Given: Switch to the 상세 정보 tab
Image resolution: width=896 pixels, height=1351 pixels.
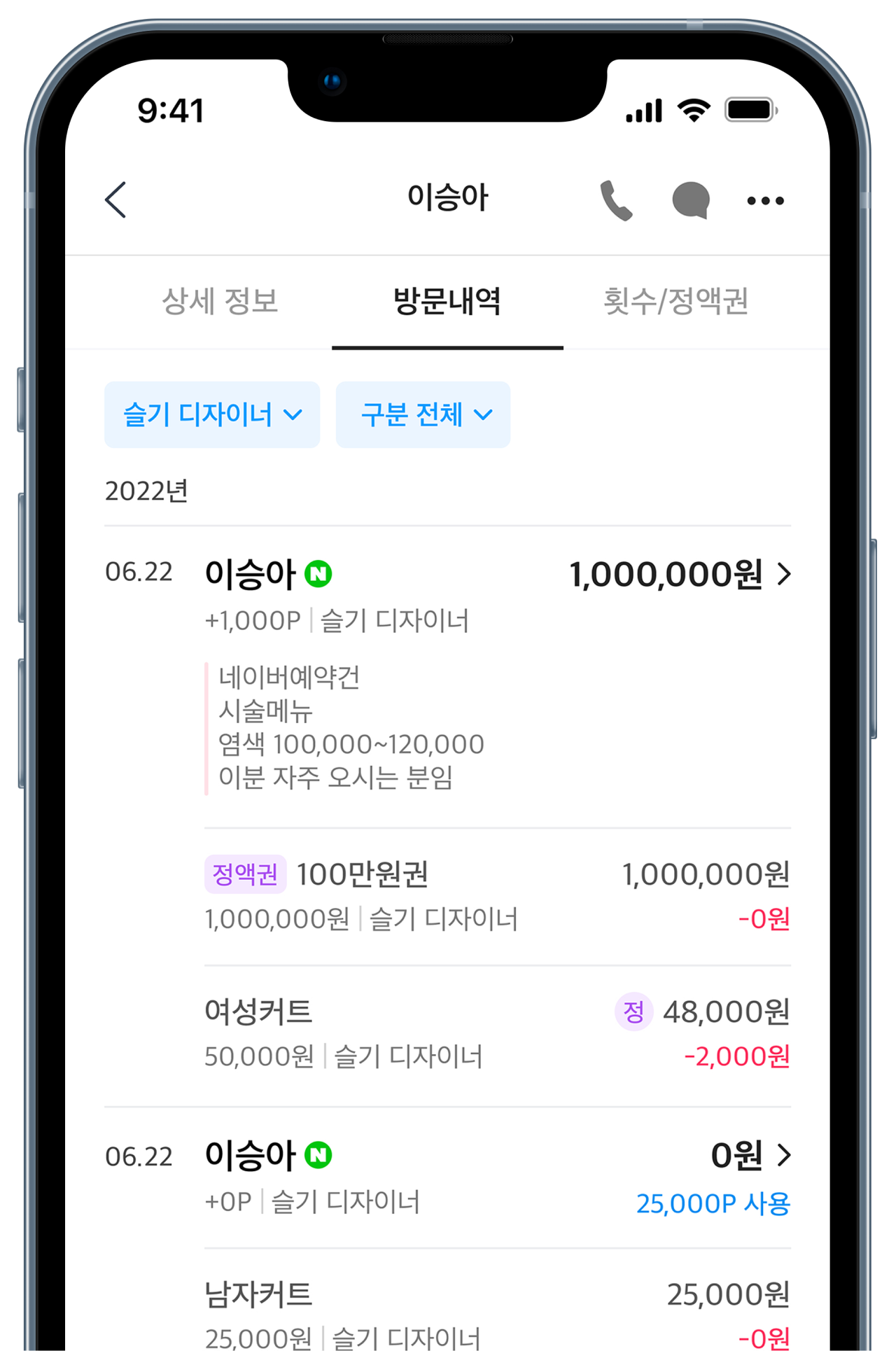Looking at the screenshot, I should [x=220, y=302].
